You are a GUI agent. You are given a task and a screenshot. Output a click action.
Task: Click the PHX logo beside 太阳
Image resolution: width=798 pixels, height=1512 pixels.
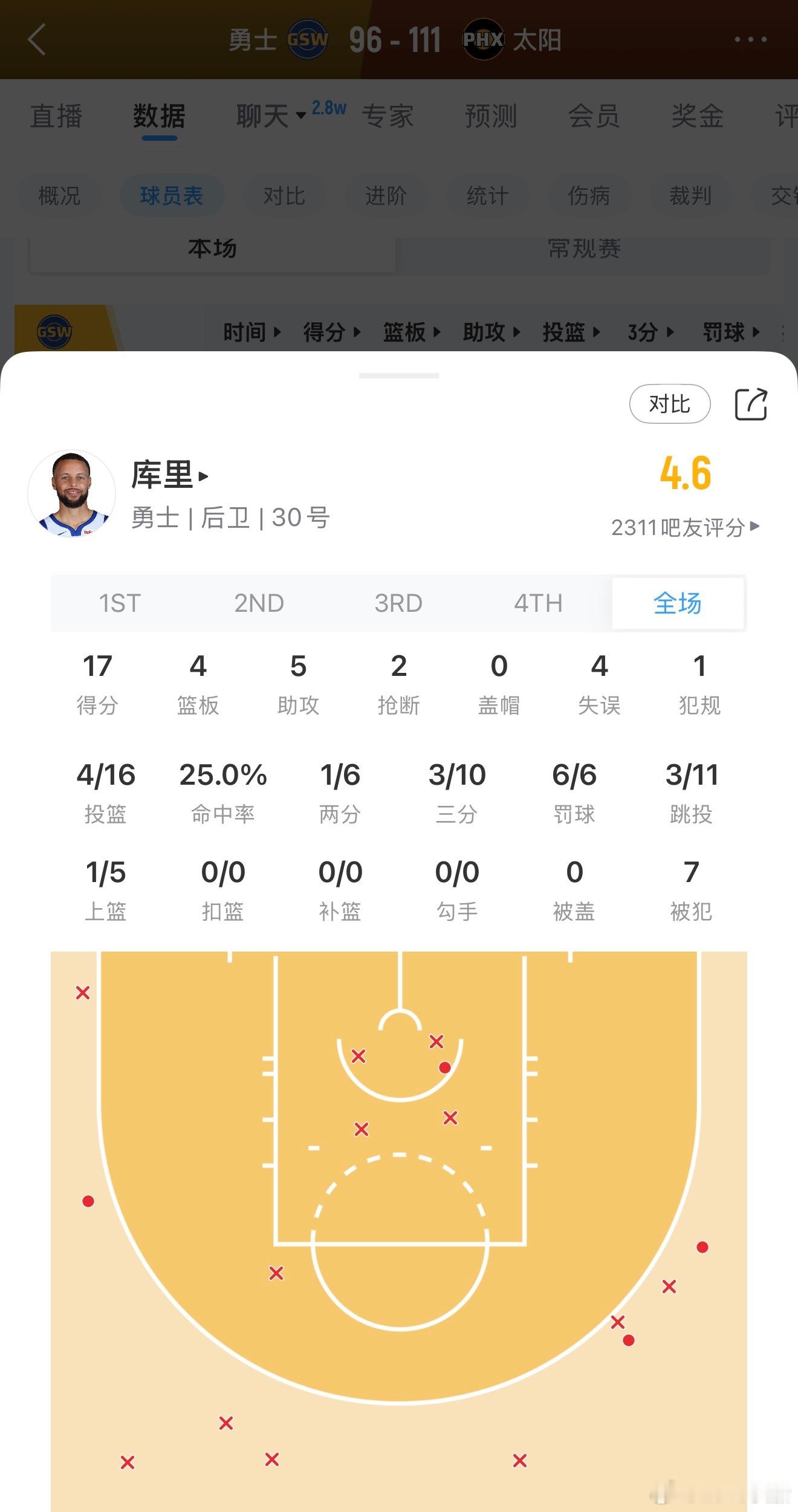[x=485, y=40]
